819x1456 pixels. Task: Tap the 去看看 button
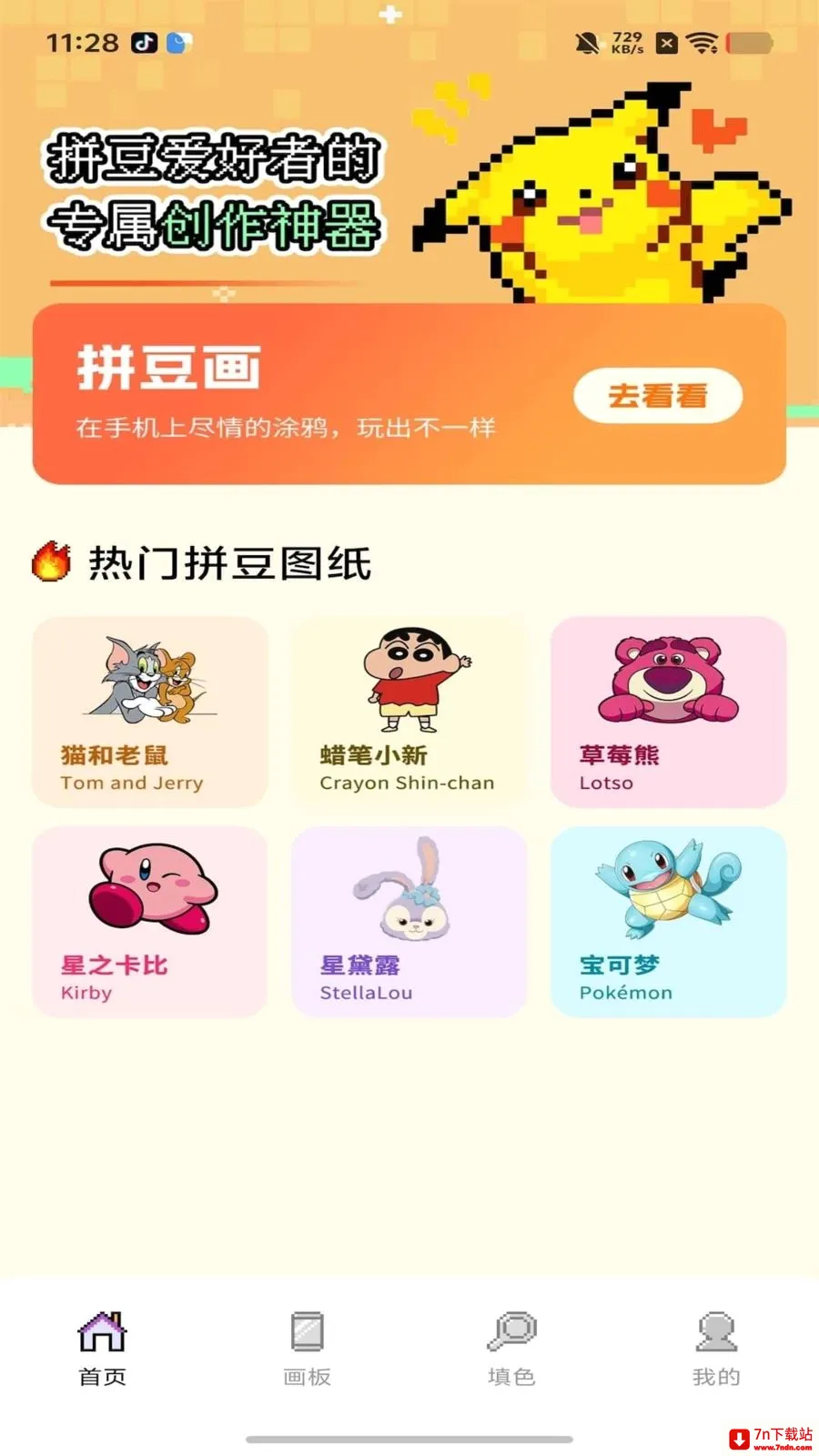pos(658,396)
